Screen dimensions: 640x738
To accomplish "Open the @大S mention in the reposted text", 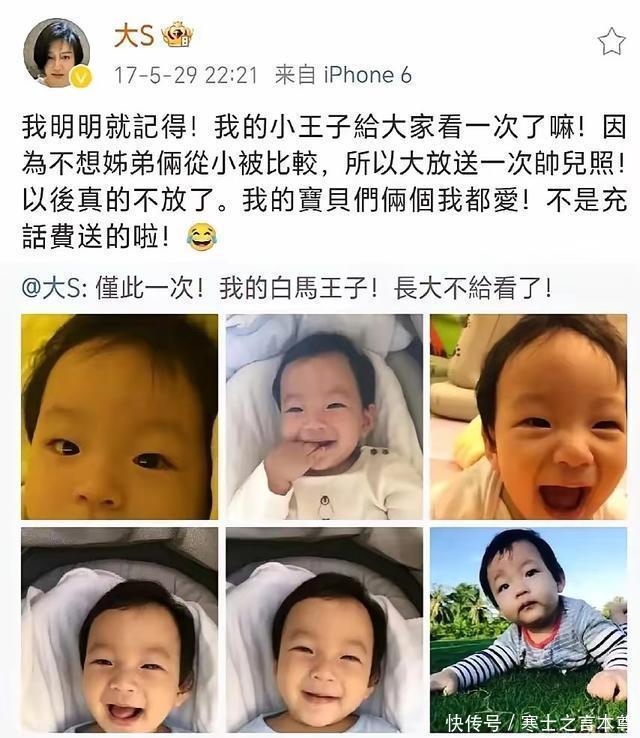I will point(56,289).
